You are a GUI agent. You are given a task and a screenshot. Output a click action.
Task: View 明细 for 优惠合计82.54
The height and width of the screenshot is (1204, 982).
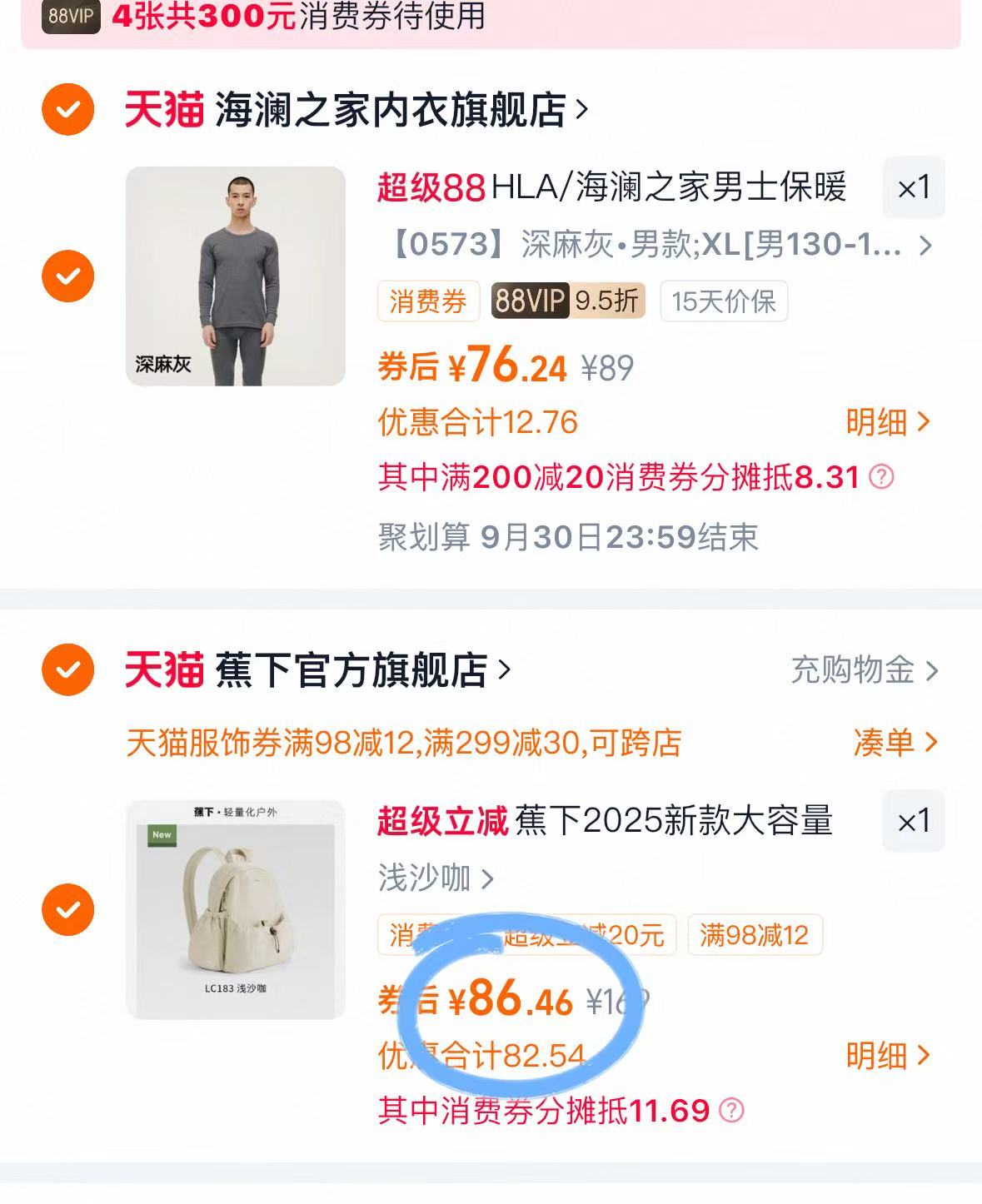887,1056
